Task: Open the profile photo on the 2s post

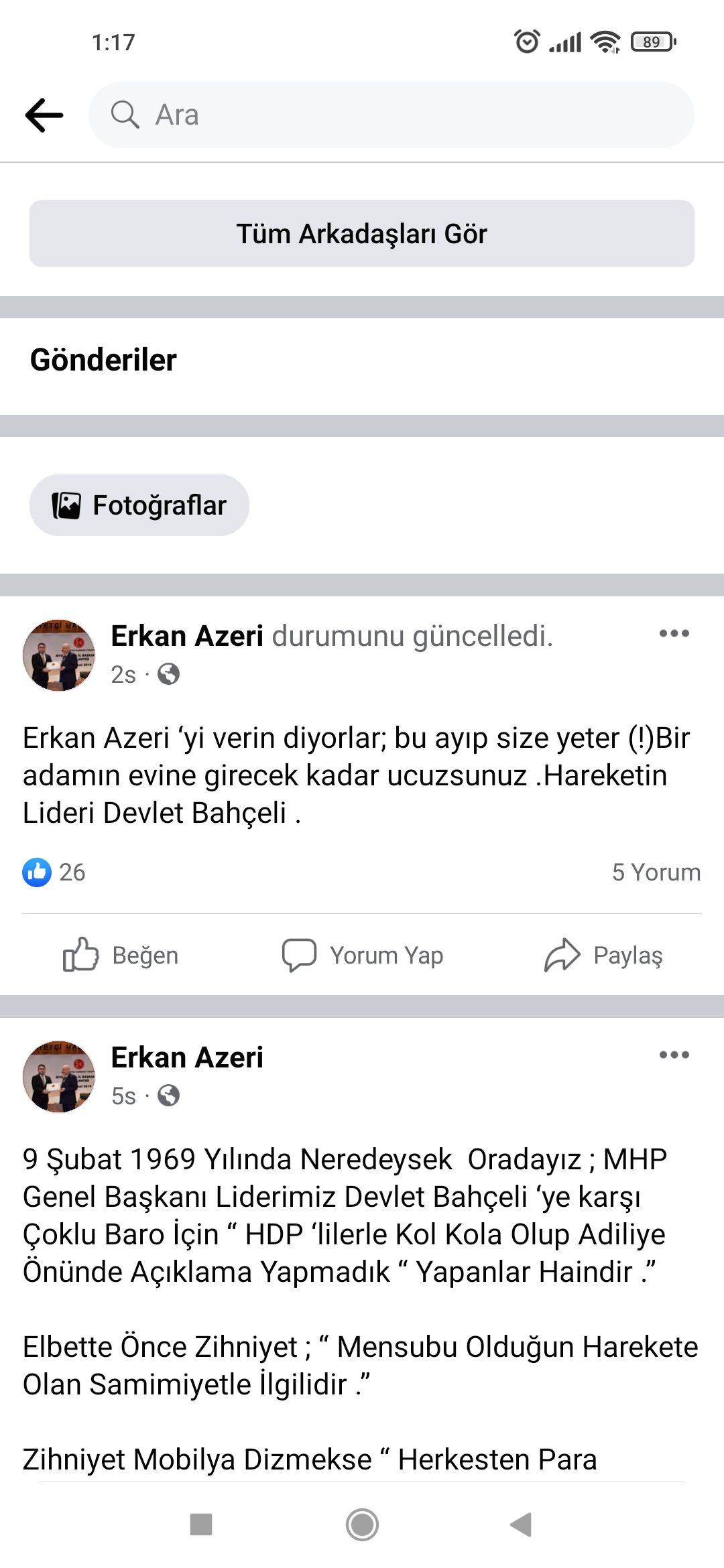Action: (59, 655)
